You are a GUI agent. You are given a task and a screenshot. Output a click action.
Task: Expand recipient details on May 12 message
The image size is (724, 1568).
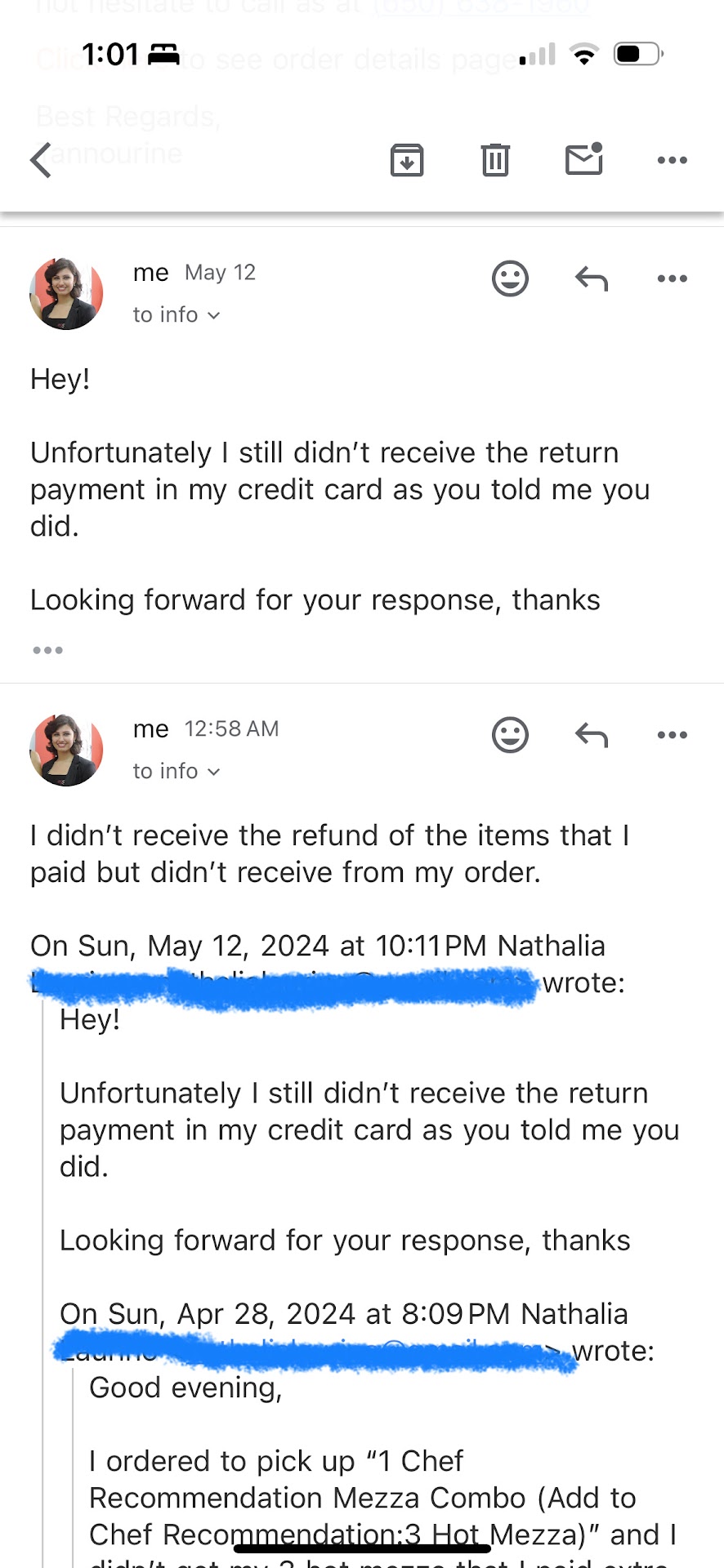tap(177, 315)
